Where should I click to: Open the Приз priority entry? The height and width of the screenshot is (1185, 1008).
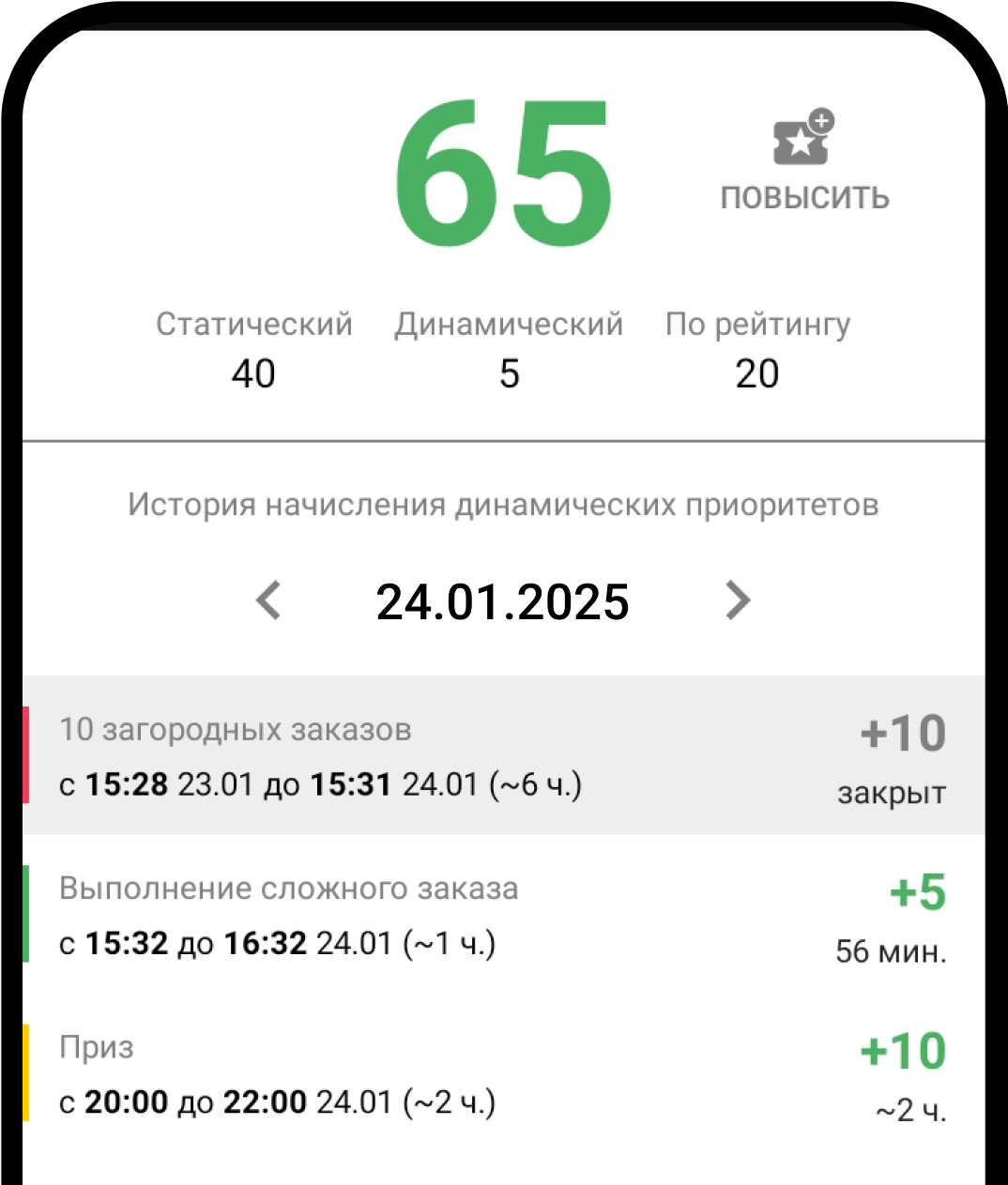coord(503,1073)
